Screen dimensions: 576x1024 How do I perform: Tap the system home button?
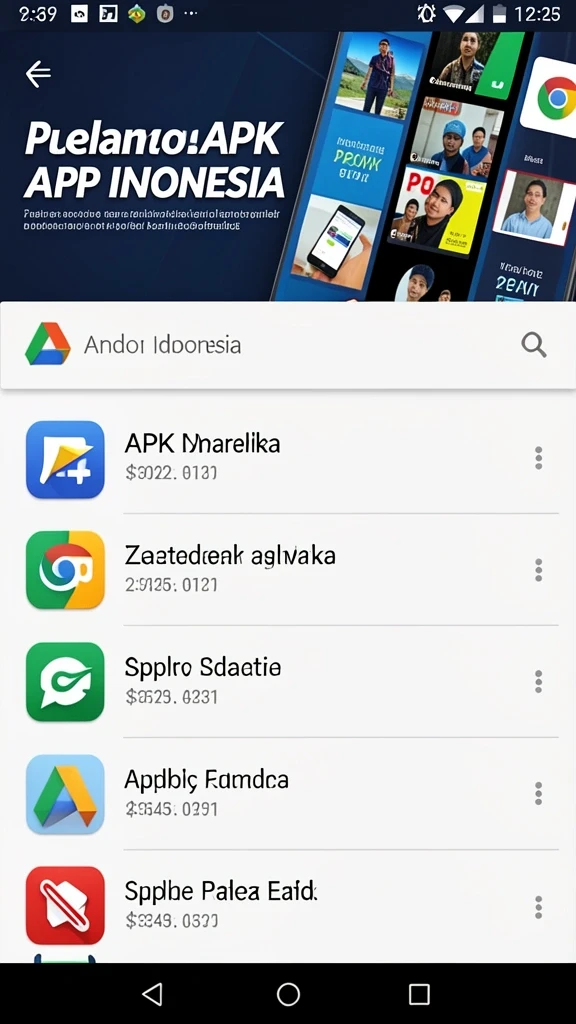[x=288, y=994]
